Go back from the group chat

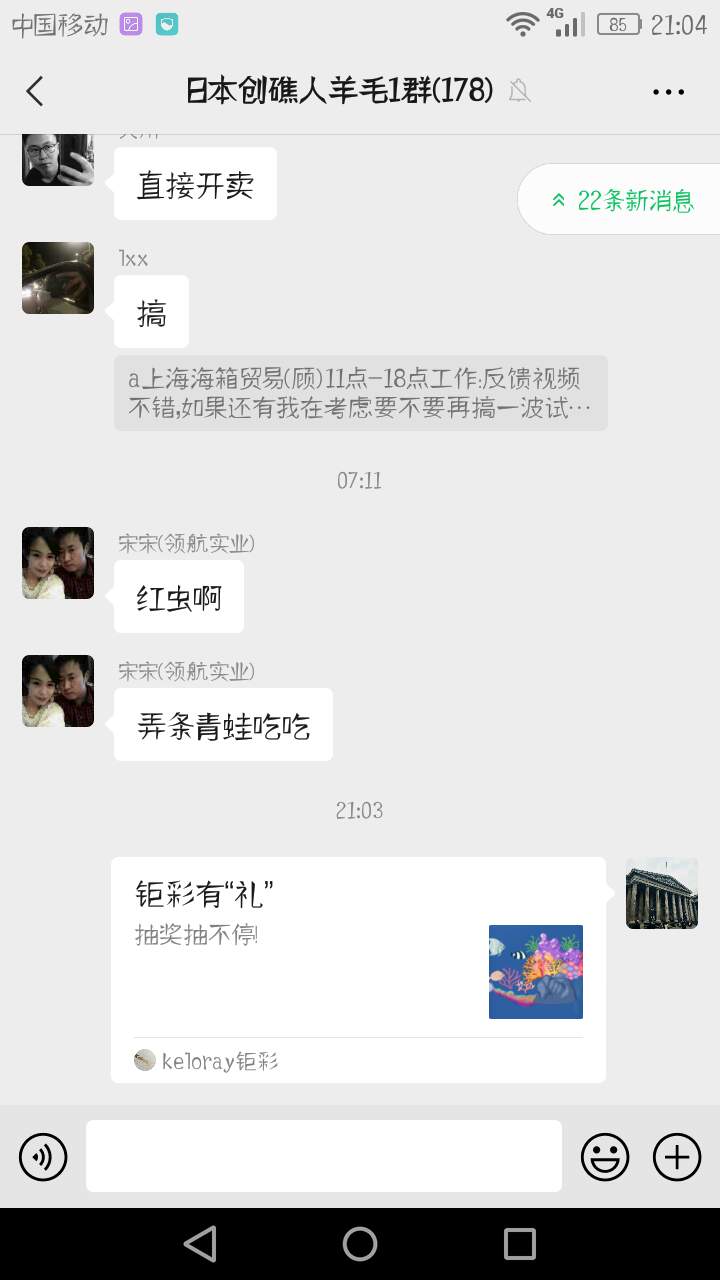pyautogui.click(x=35, y=91)
